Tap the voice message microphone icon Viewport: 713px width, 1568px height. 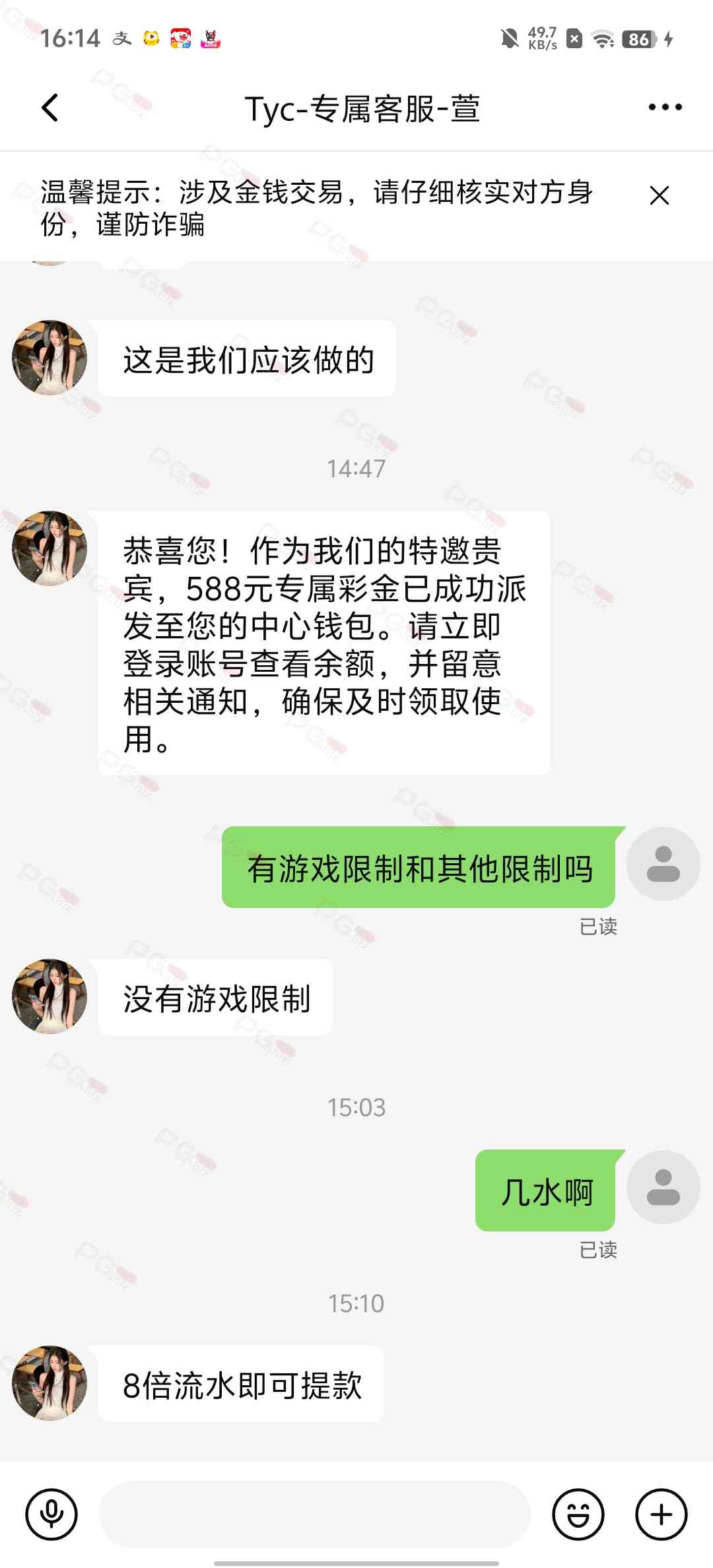tap(51, 1515)
